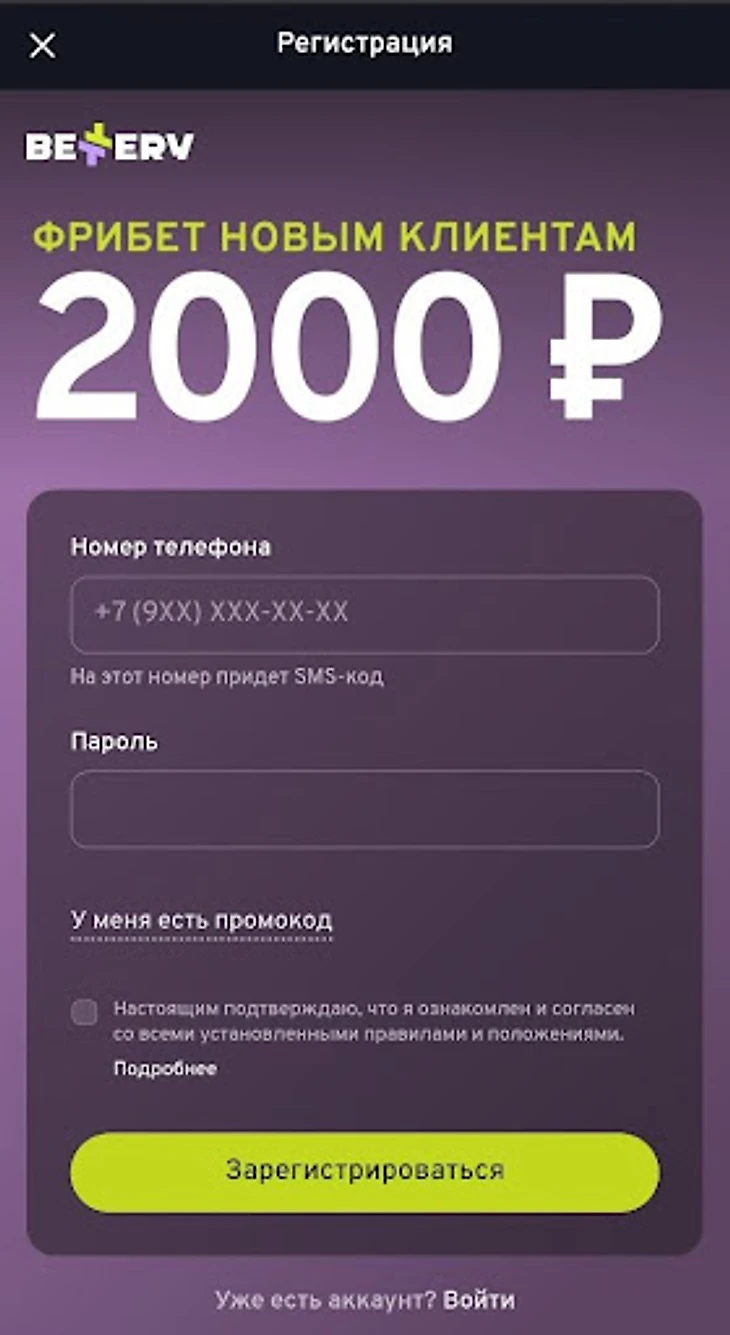Check the rules agreement checkbox
The width and height of the screenshot is (730, 1335).
[85, 1012]
